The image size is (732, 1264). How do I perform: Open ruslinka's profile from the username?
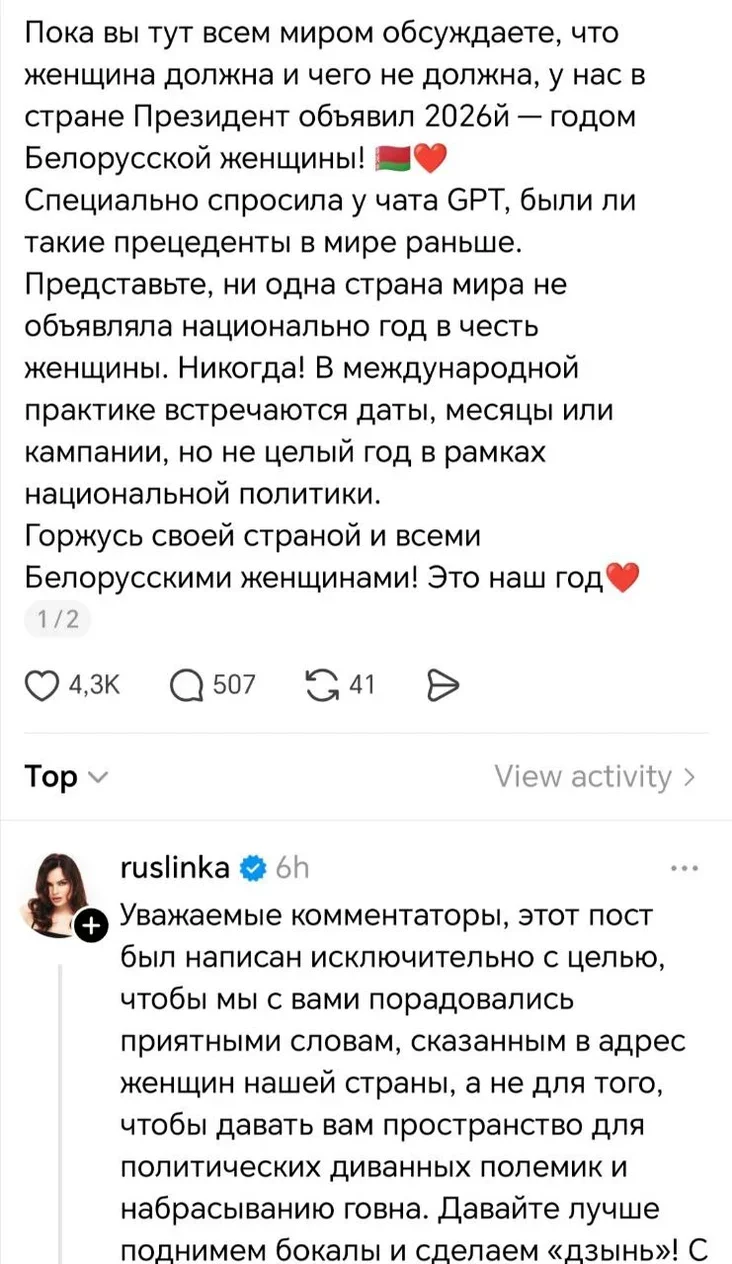pyautogui.click(x=174, y=868)
